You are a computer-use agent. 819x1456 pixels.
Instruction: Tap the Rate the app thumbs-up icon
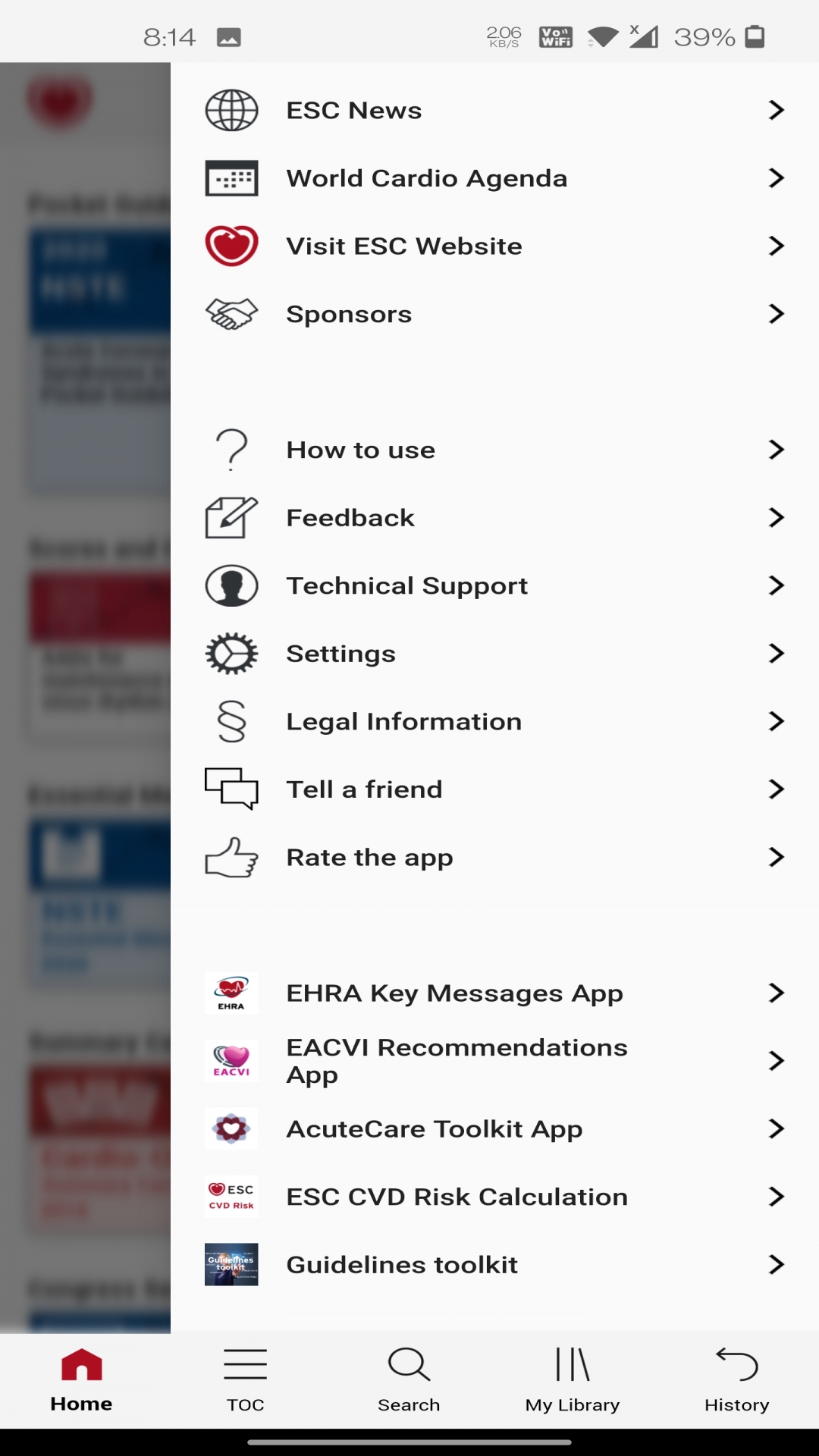[231, 857]
